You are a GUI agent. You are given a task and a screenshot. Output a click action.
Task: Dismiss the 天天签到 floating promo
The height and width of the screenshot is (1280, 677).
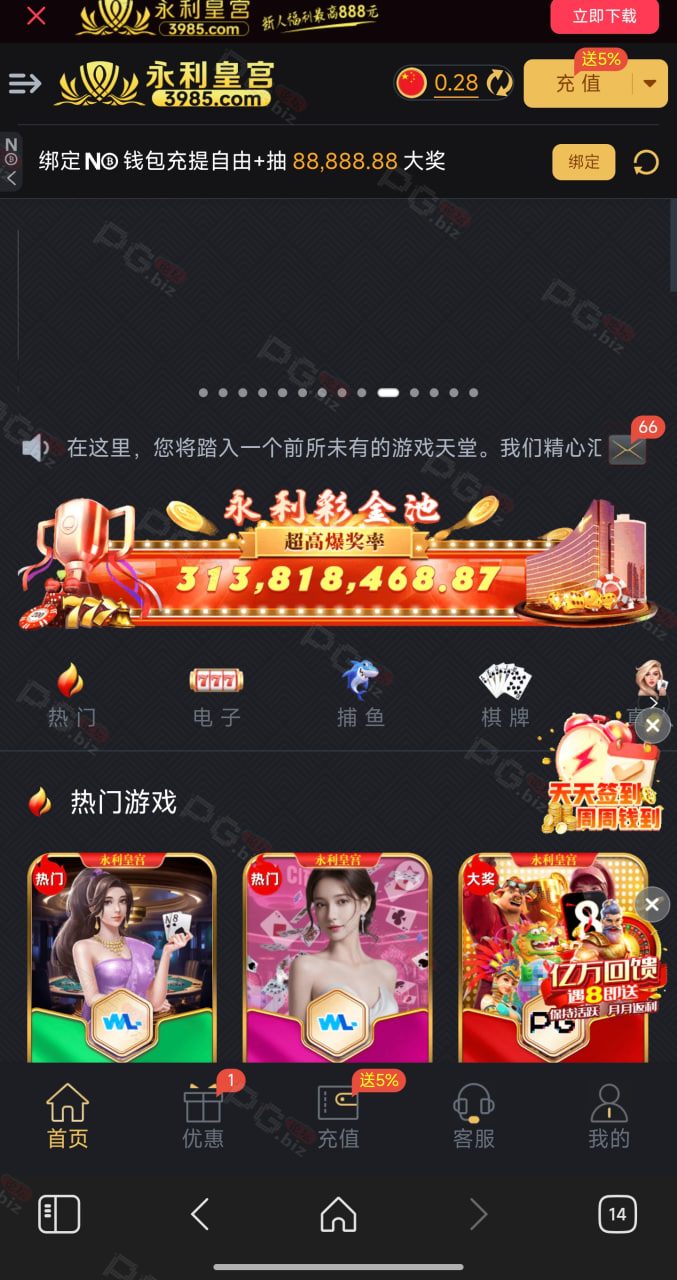point(652,725)
